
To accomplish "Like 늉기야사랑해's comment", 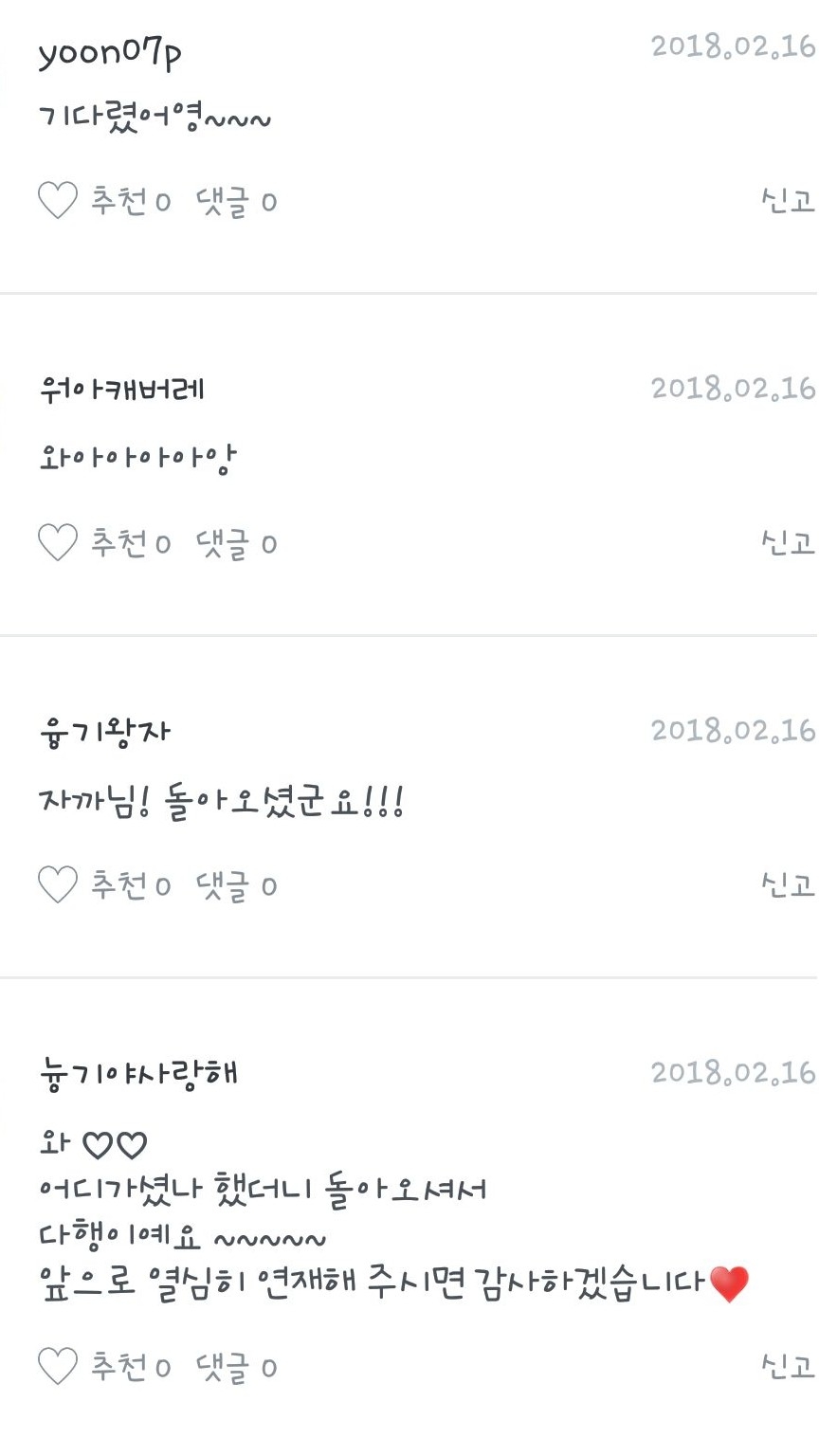I will tap(57, 1367).
